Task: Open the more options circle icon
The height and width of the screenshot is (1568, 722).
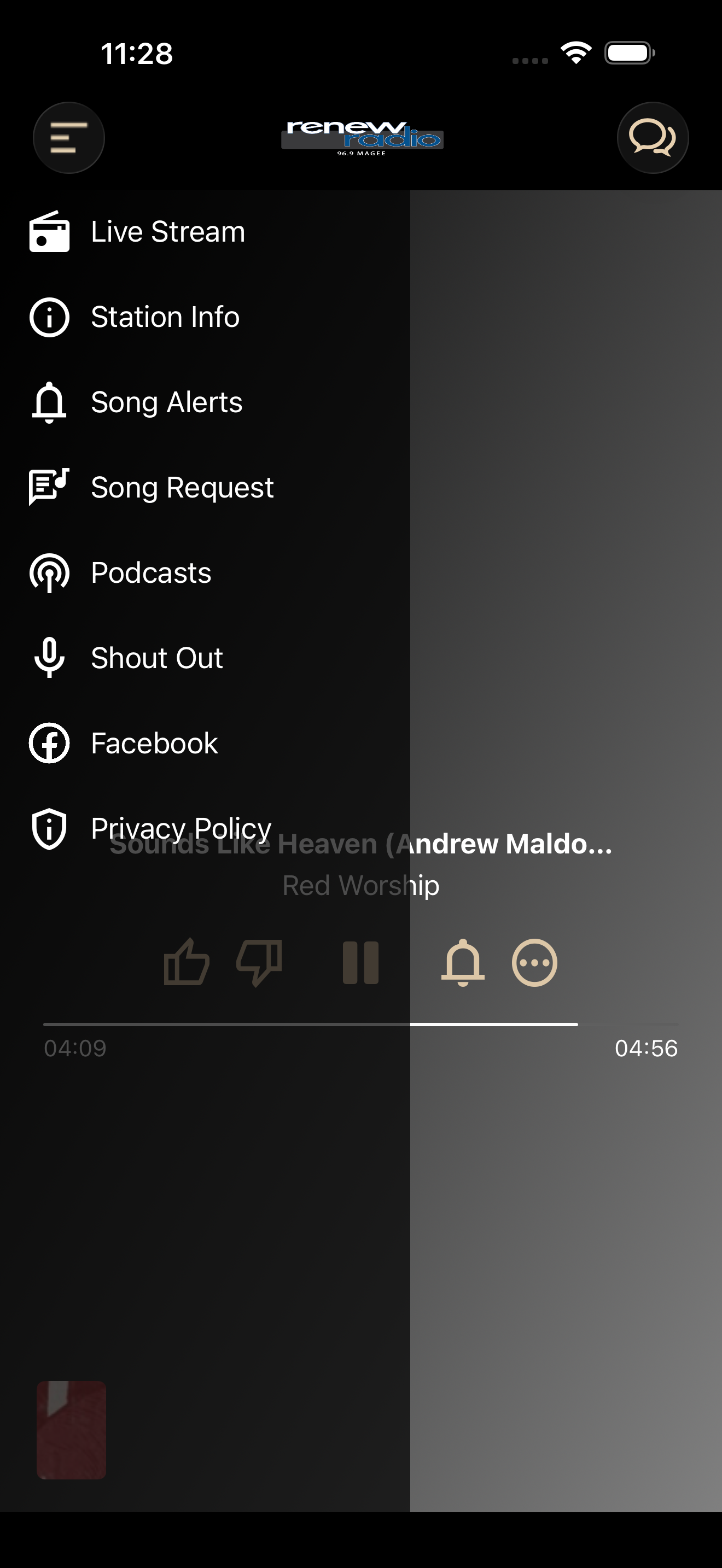Action: 534,962
